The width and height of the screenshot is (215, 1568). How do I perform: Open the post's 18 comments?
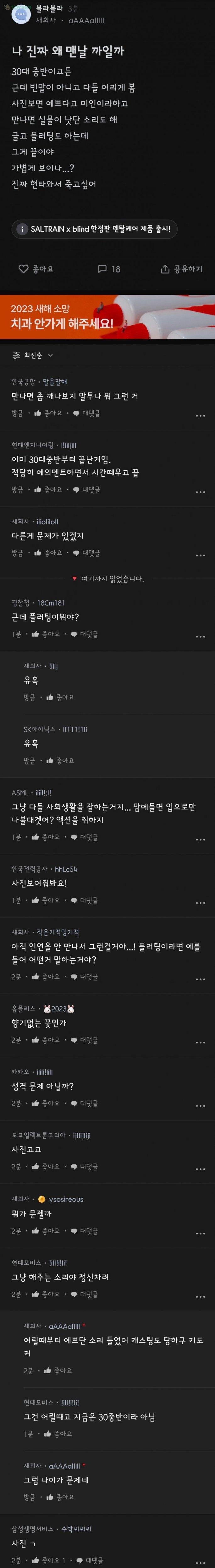tap(109, 268)
